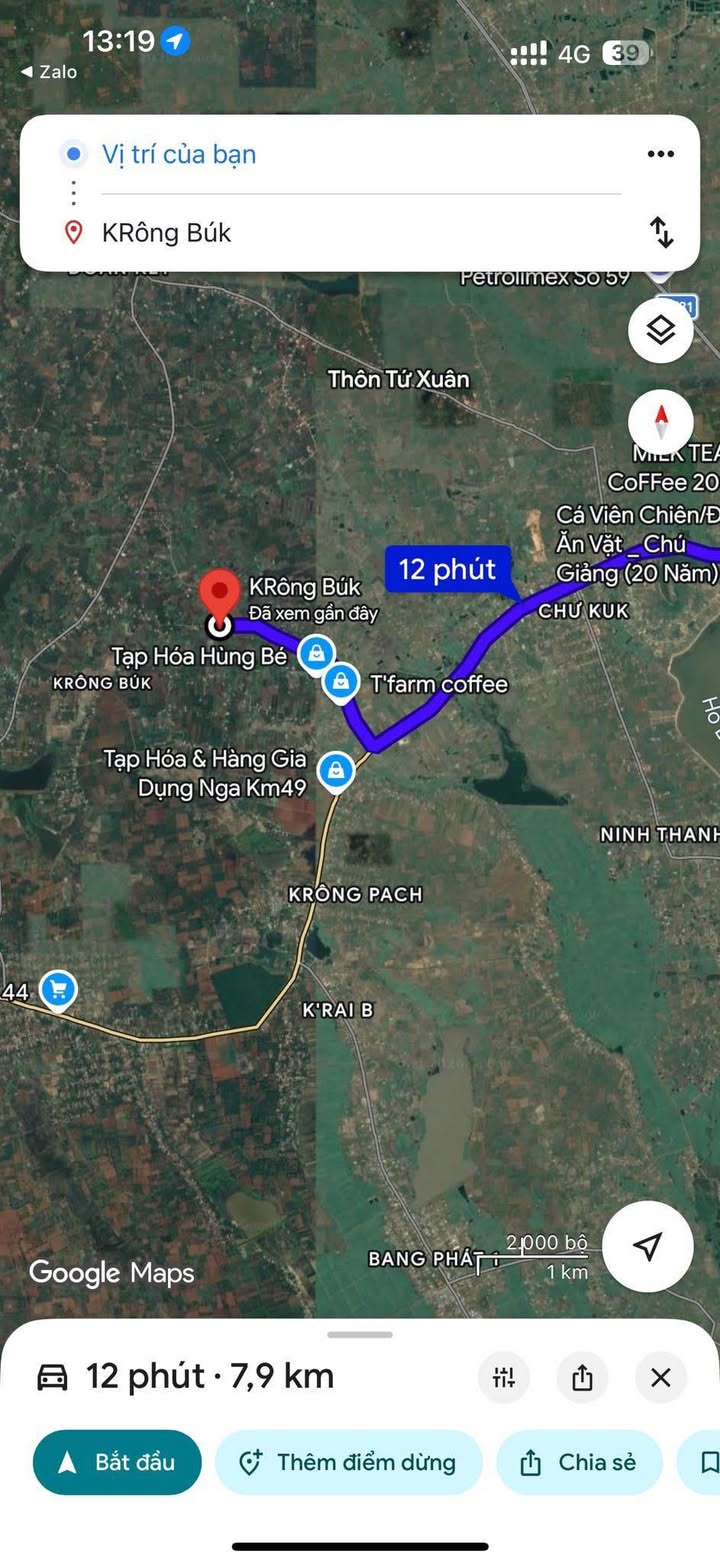Open the map layers selector
Image resolution: width=720 pixels, height=1564 pixels.
pos(660,331)
